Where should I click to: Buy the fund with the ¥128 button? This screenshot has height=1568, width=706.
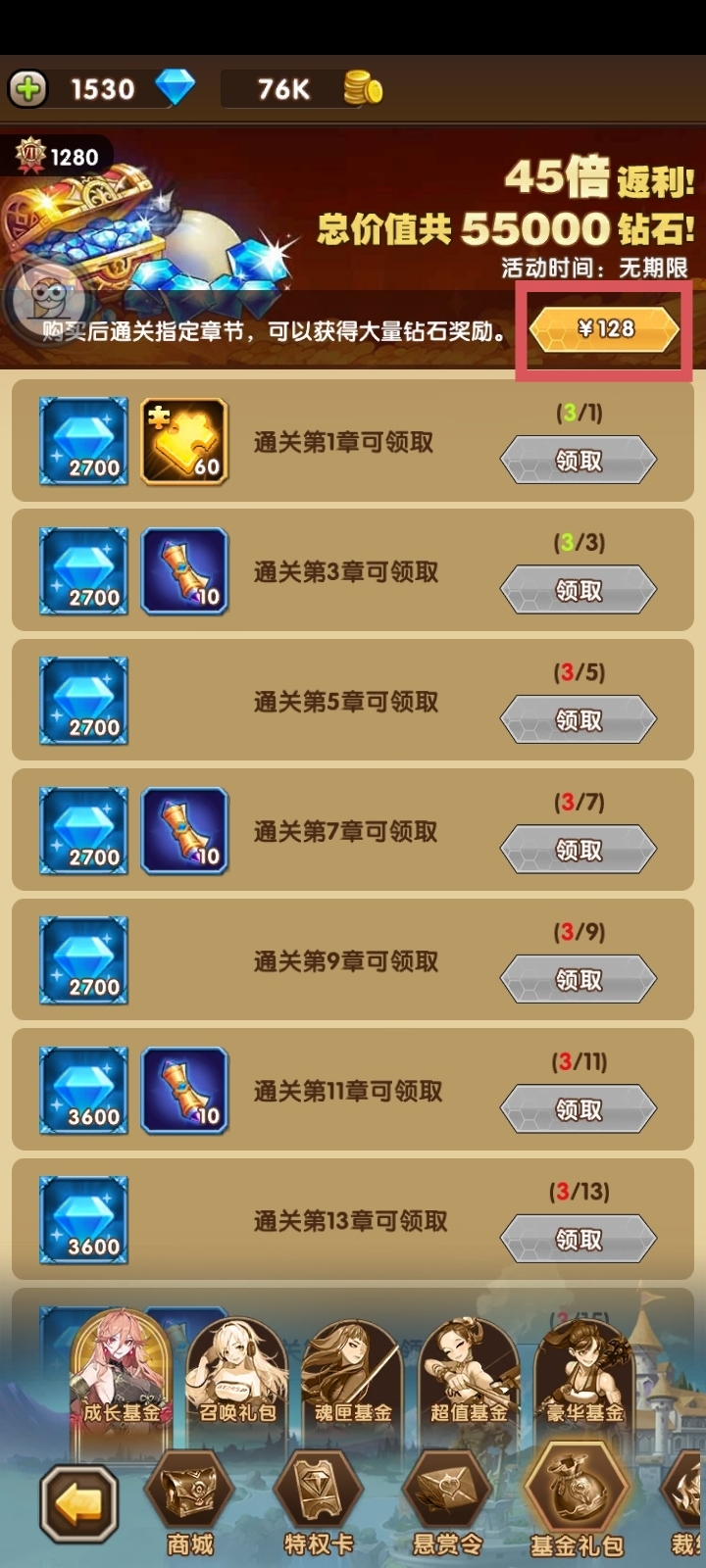pos(604,329)
